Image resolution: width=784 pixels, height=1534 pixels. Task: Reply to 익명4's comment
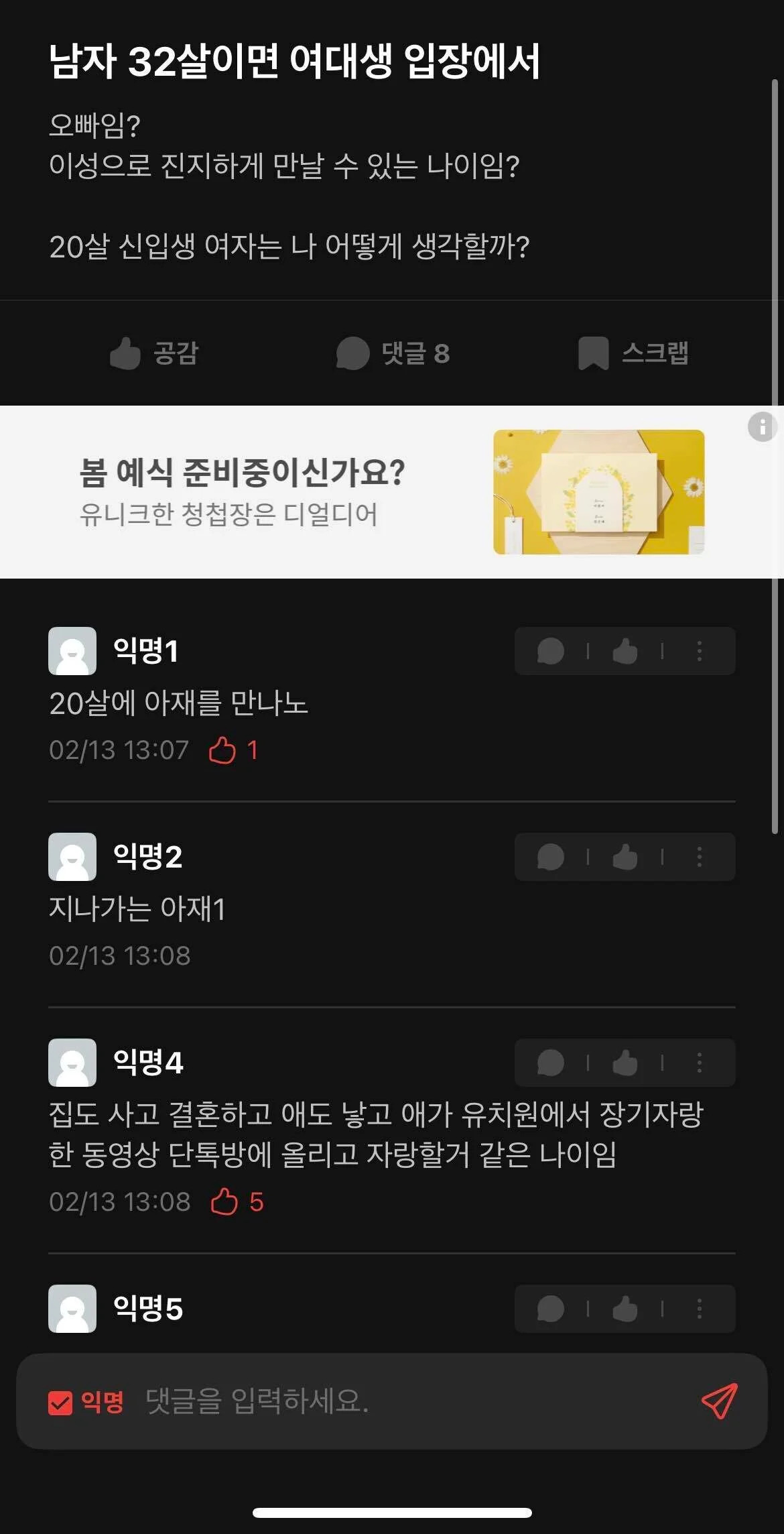click(551, 1063)
